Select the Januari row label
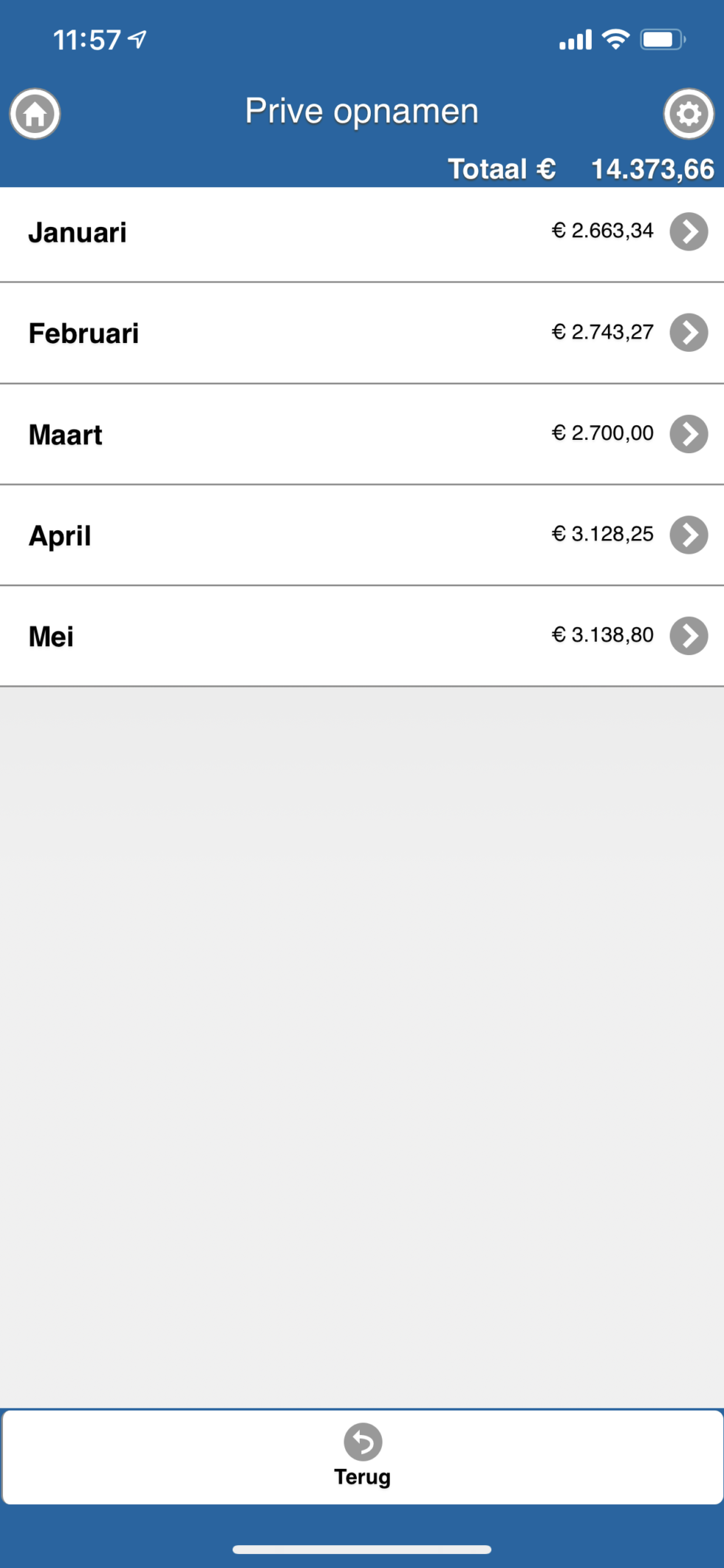Screen dimensions: 724x1568 pos(77,231)
